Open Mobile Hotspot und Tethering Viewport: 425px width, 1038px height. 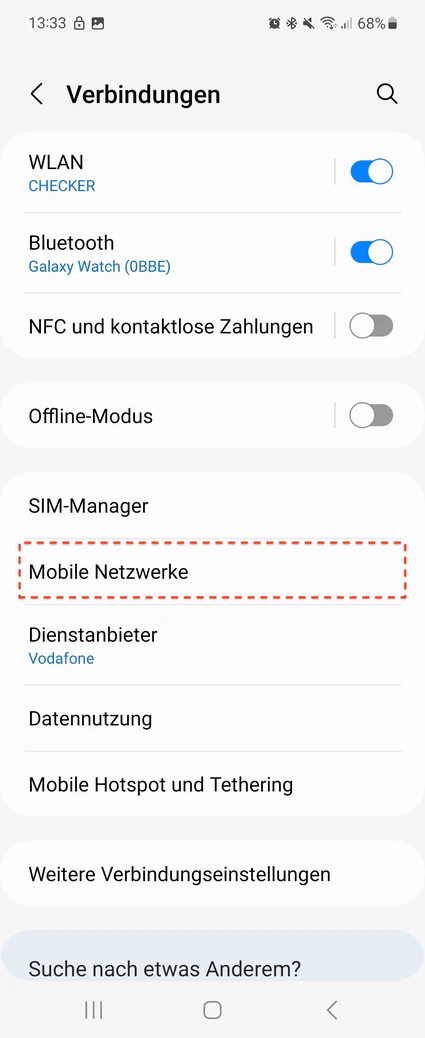(x=212, y=784)
